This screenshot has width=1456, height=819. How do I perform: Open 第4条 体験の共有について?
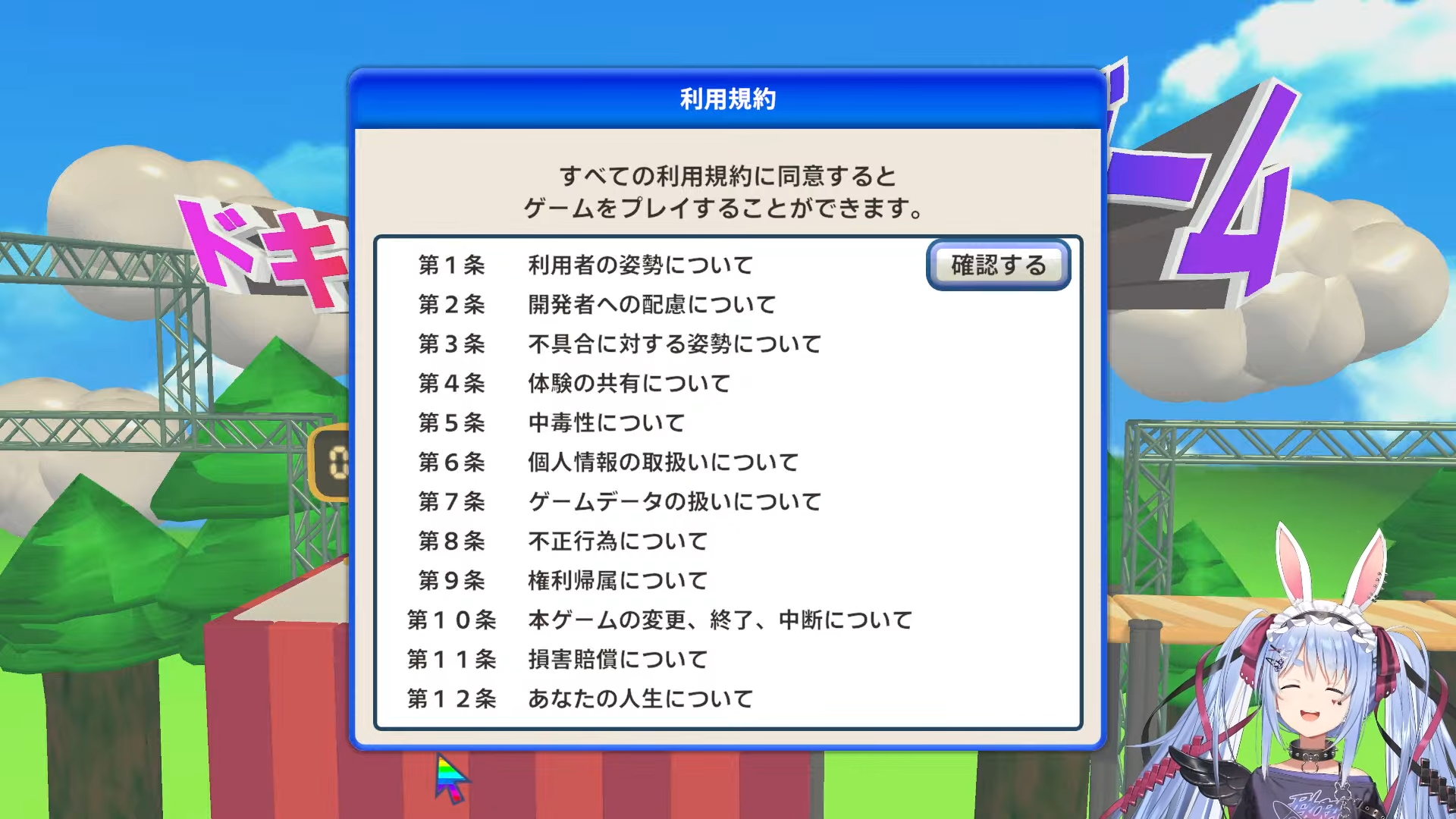click(574, 384)
